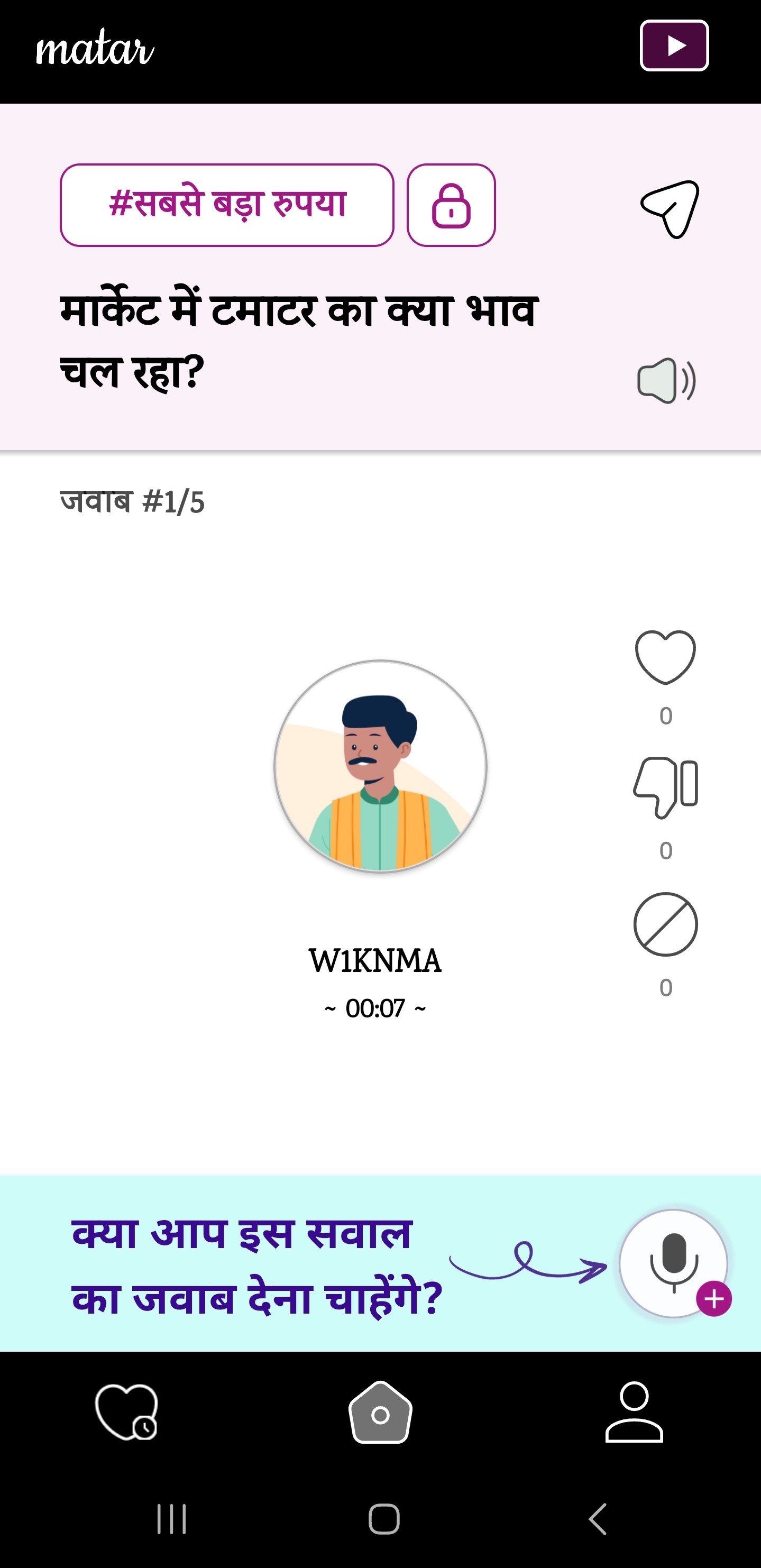This screenshot has width=761, height=1568.
Task: Open the liked history heart tab
Action: click(126, 1412)
